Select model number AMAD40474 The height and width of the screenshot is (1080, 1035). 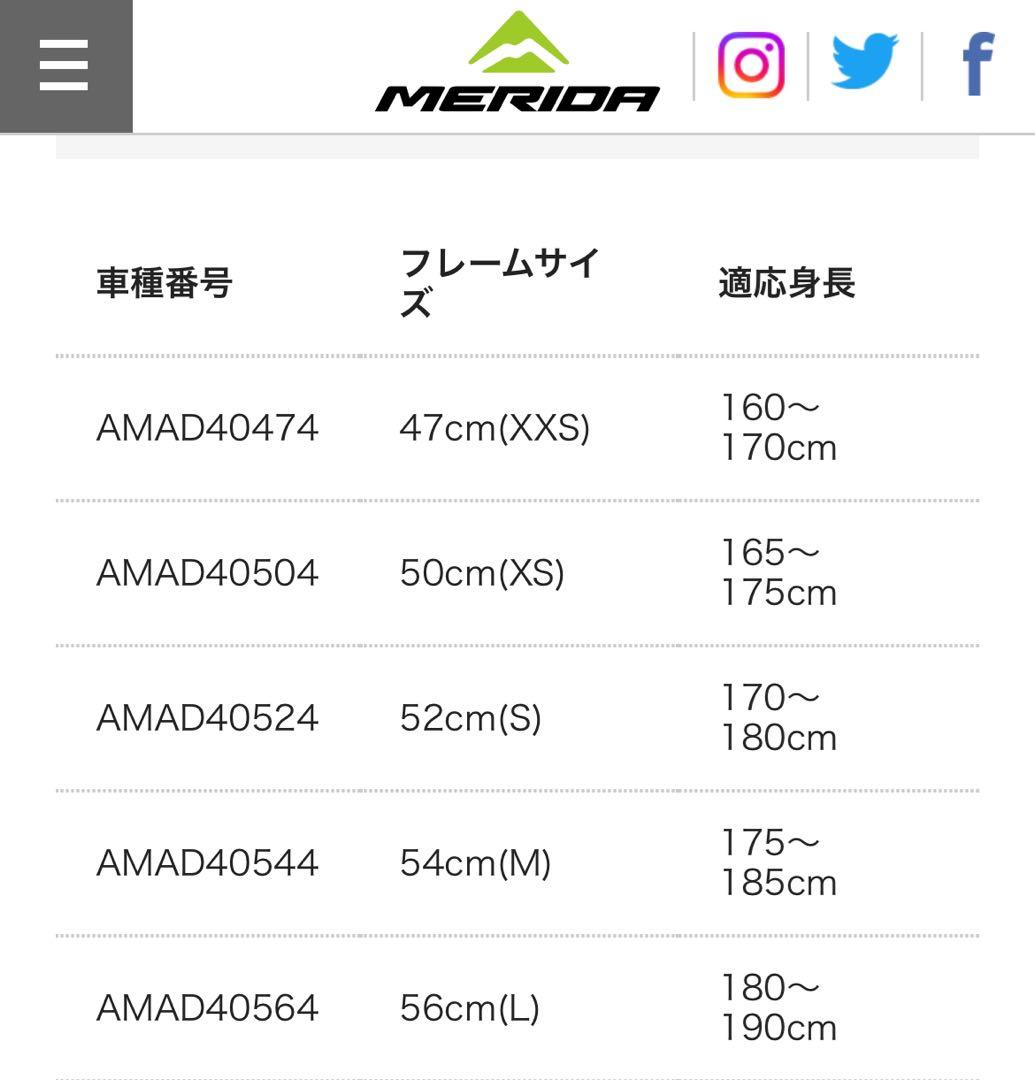point(205,428)
